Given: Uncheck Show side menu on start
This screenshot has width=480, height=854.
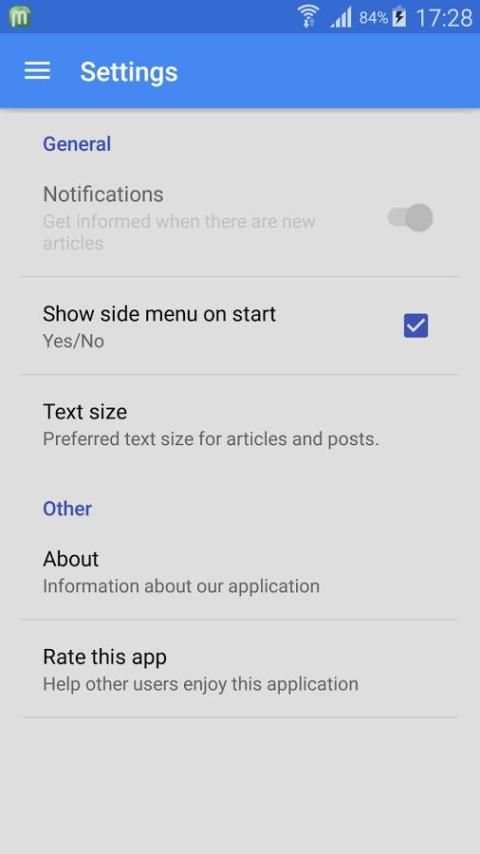Looking at the screenshot, I should (416, 326).
